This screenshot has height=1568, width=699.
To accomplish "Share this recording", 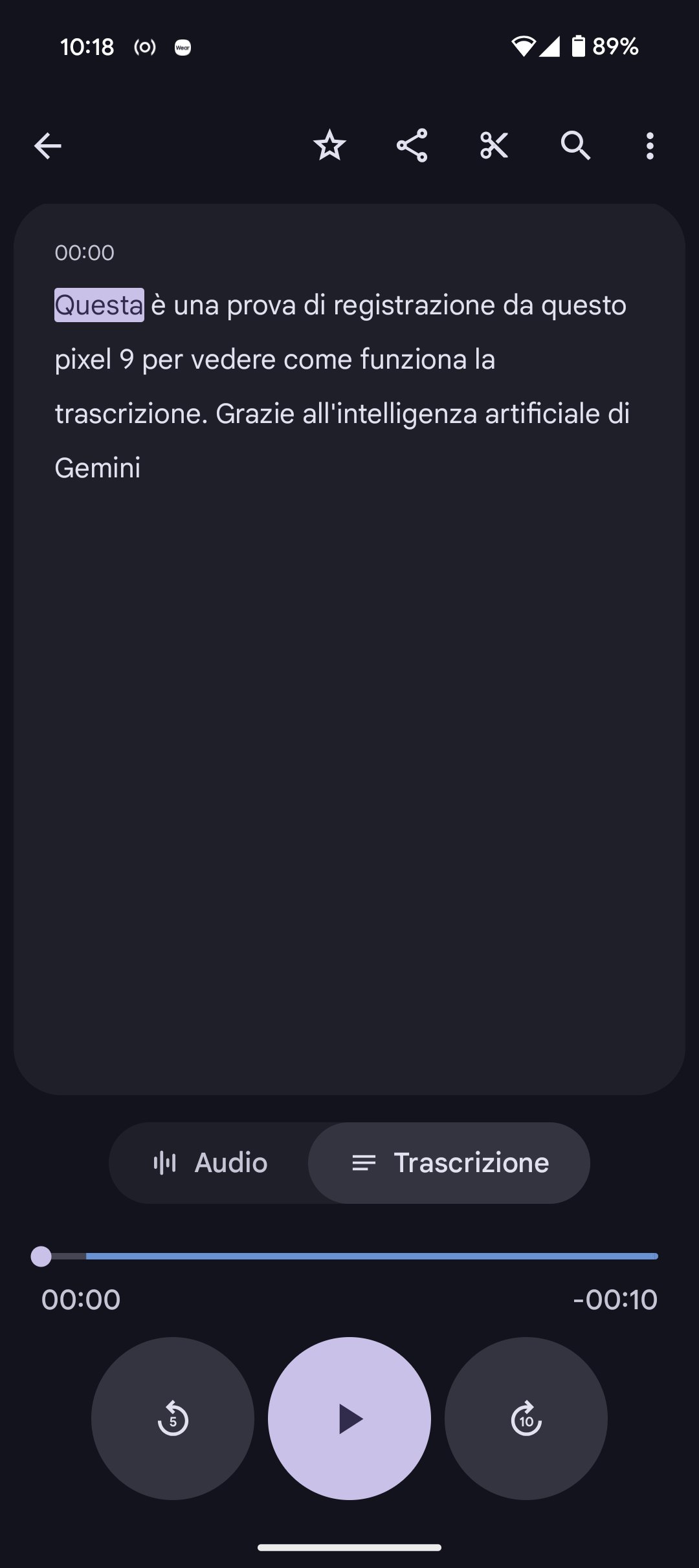I will coord(412,146).
